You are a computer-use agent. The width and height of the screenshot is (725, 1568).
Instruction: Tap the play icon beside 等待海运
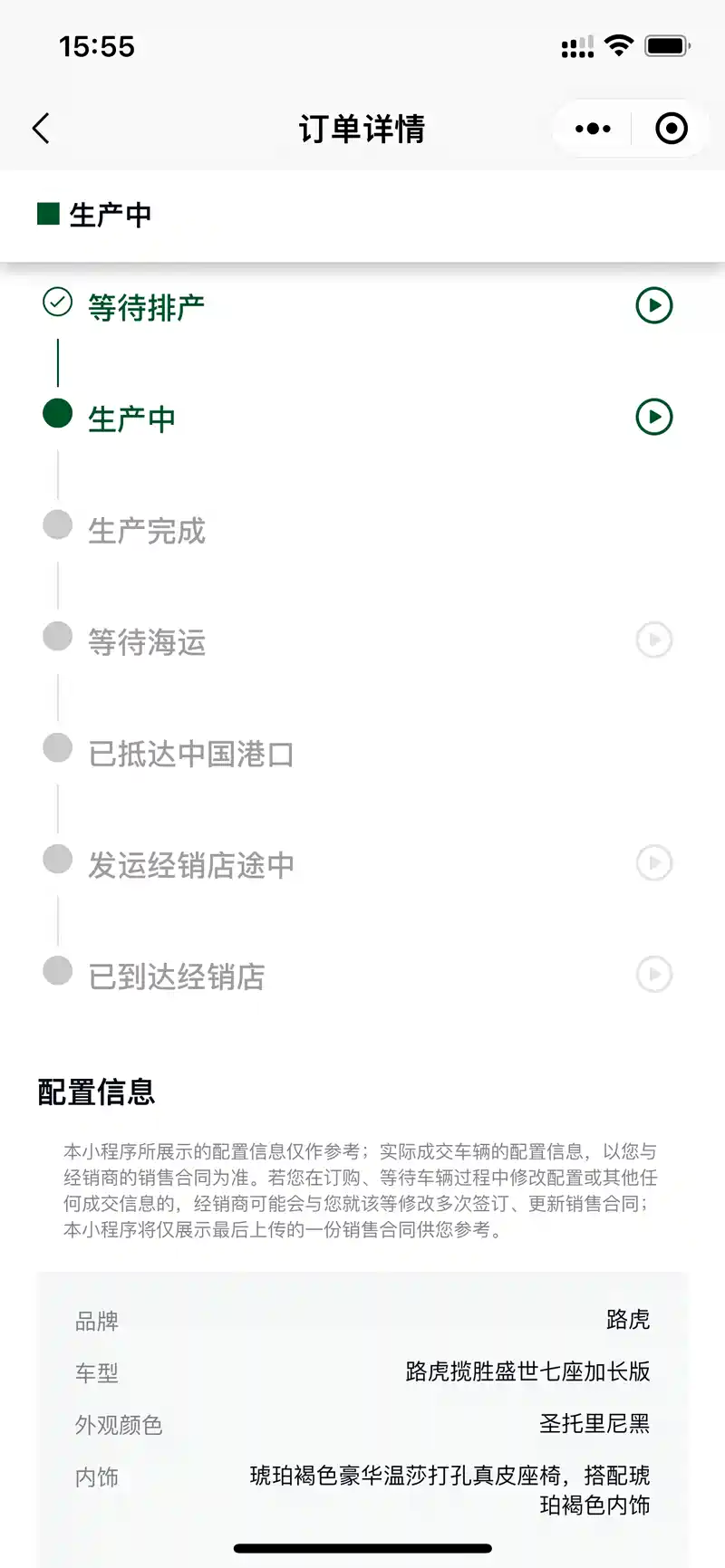(x=654, y=640)
